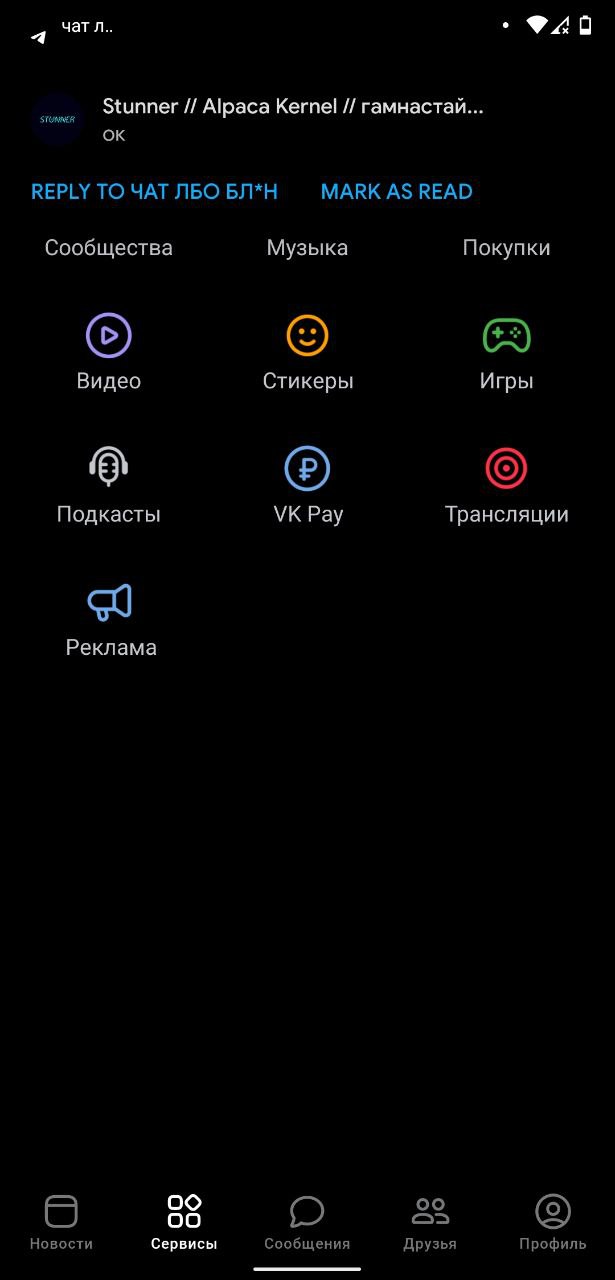Open Трансляции live streams

coord(506,484)
